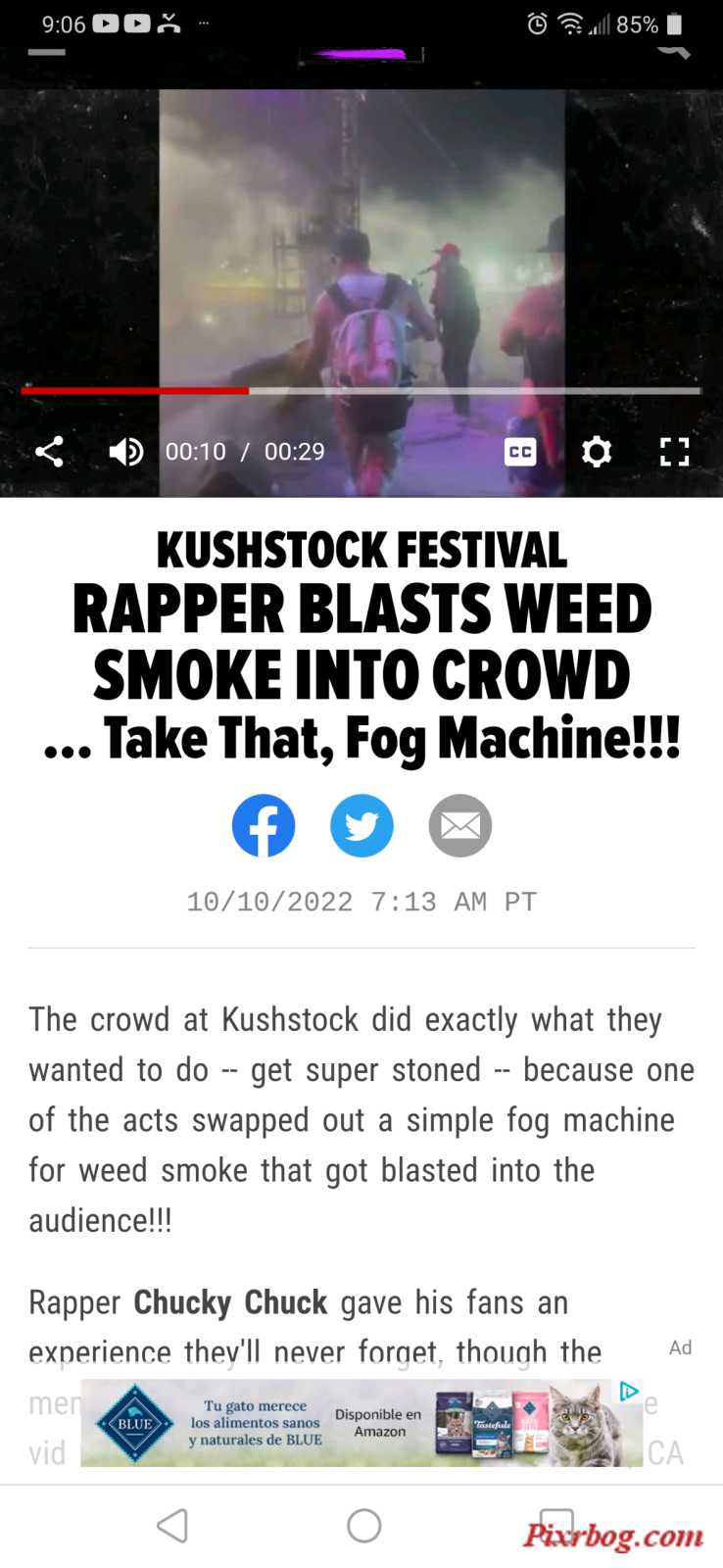Viewport: 723px width, 1568px height.
Task: Open the AdChoices icon on the banner
Action: 628,1391
